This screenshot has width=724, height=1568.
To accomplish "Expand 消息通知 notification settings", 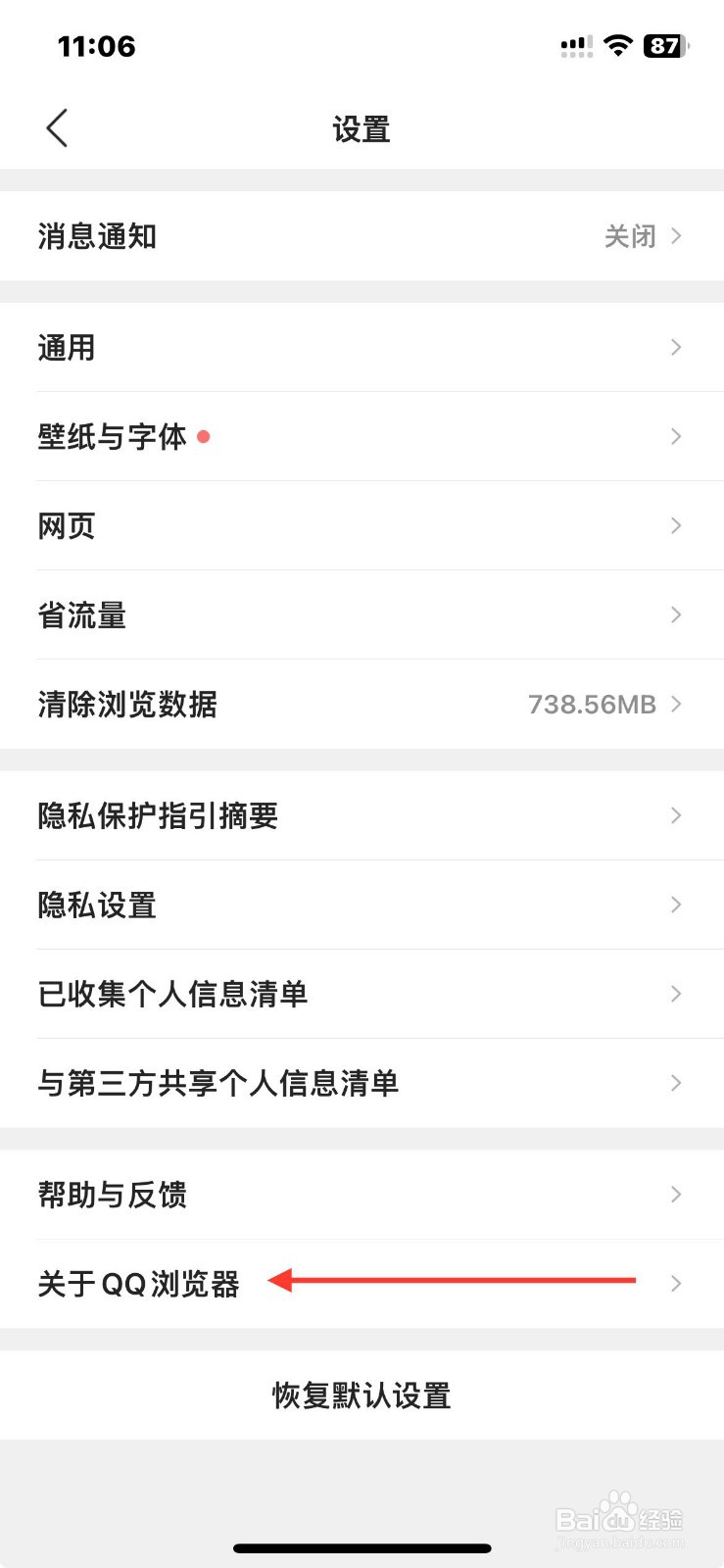I will (362, 236).
